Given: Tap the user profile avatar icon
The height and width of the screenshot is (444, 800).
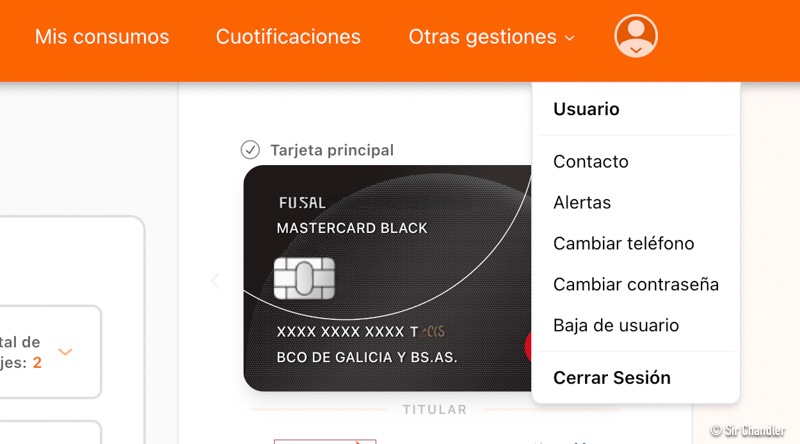Looking at the screenshot, I should click(636, 36).
